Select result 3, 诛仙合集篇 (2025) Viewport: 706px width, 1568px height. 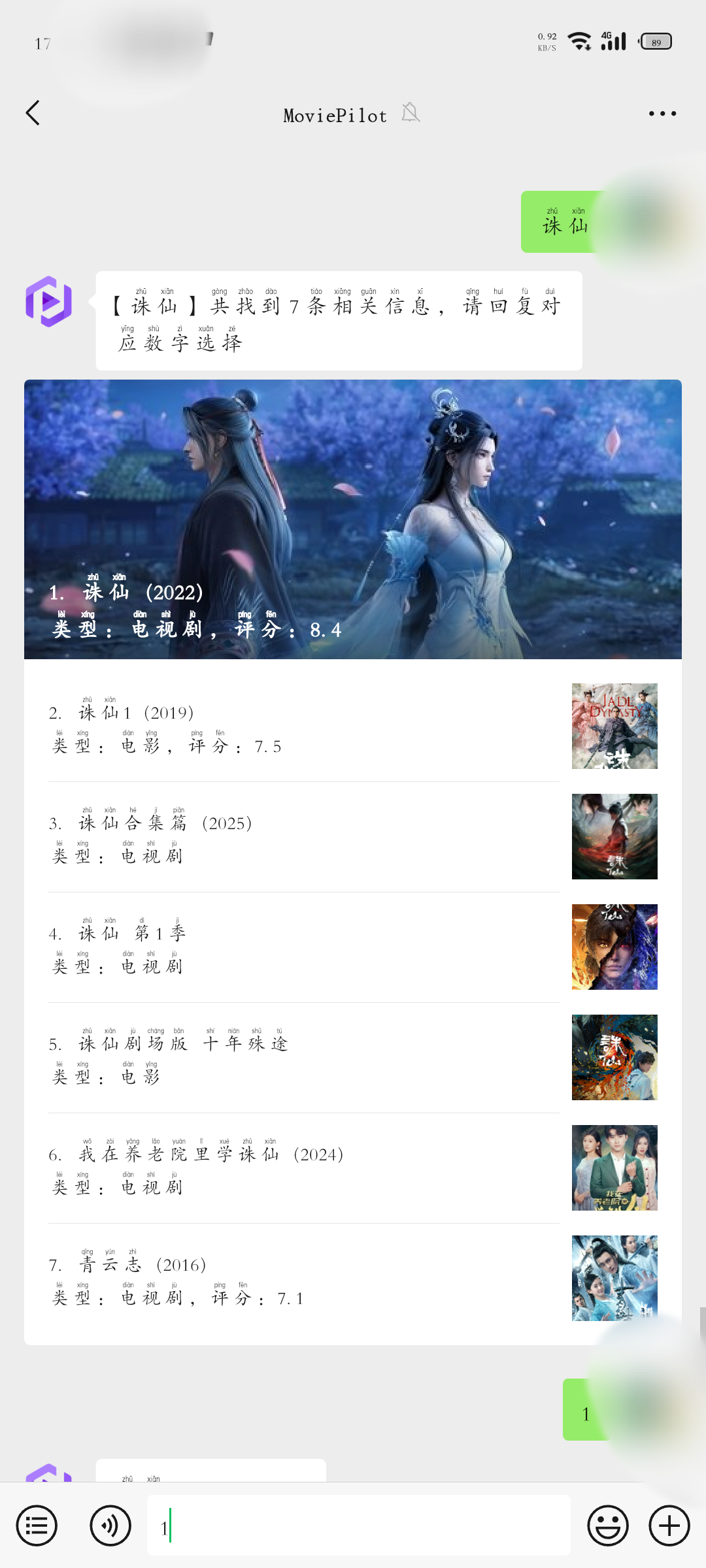303,838
